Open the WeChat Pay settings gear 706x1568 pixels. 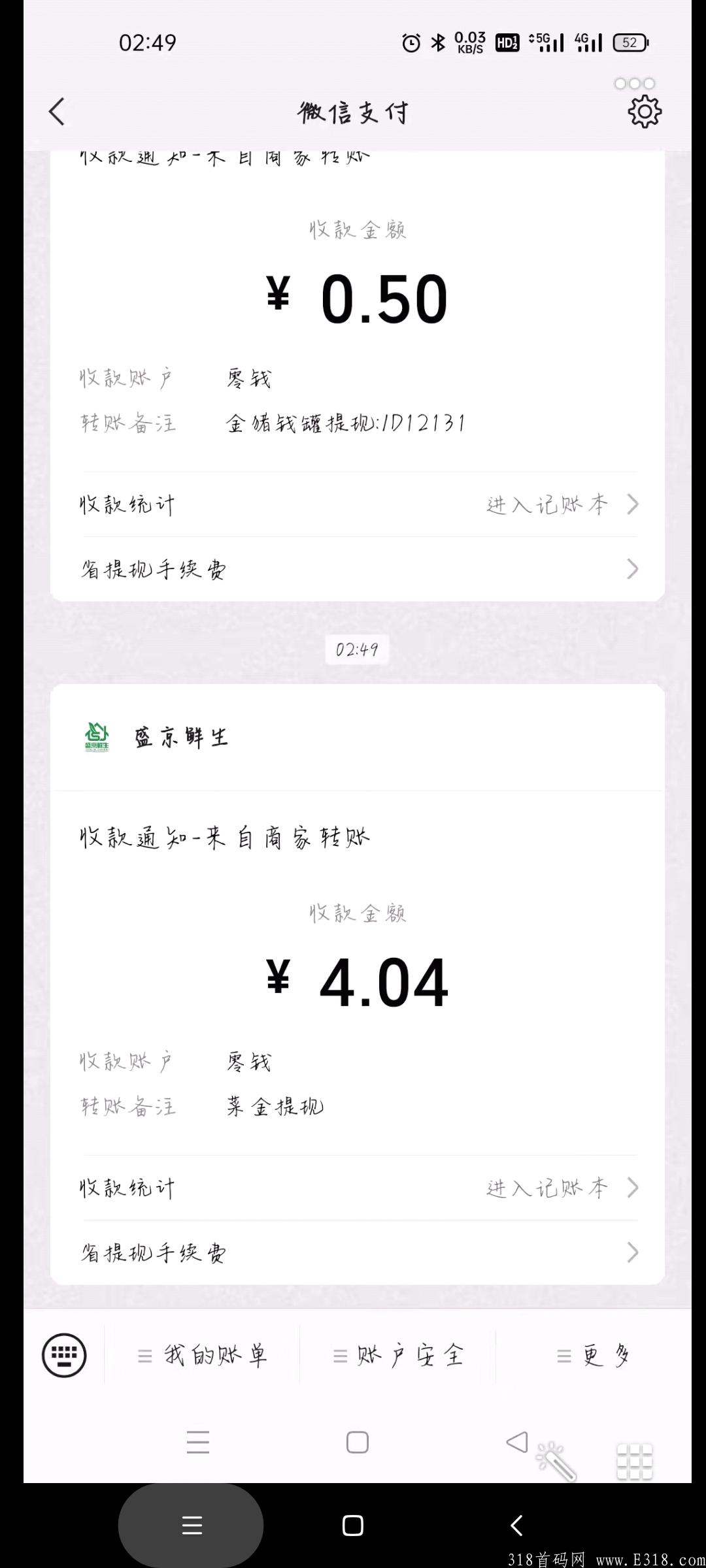click(x=644, y=112)
